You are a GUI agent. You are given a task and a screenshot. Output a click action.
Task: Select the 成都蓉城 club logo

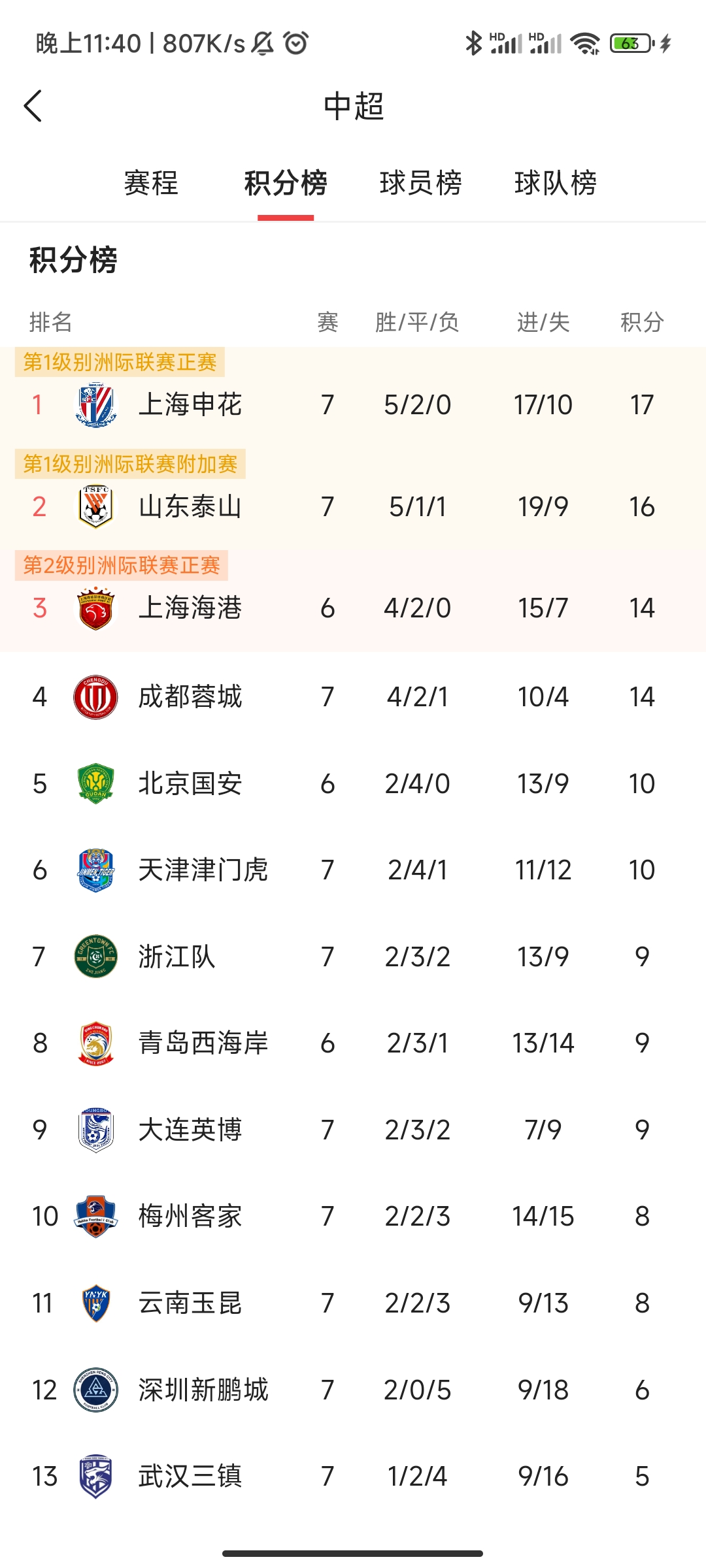[94, 696]
